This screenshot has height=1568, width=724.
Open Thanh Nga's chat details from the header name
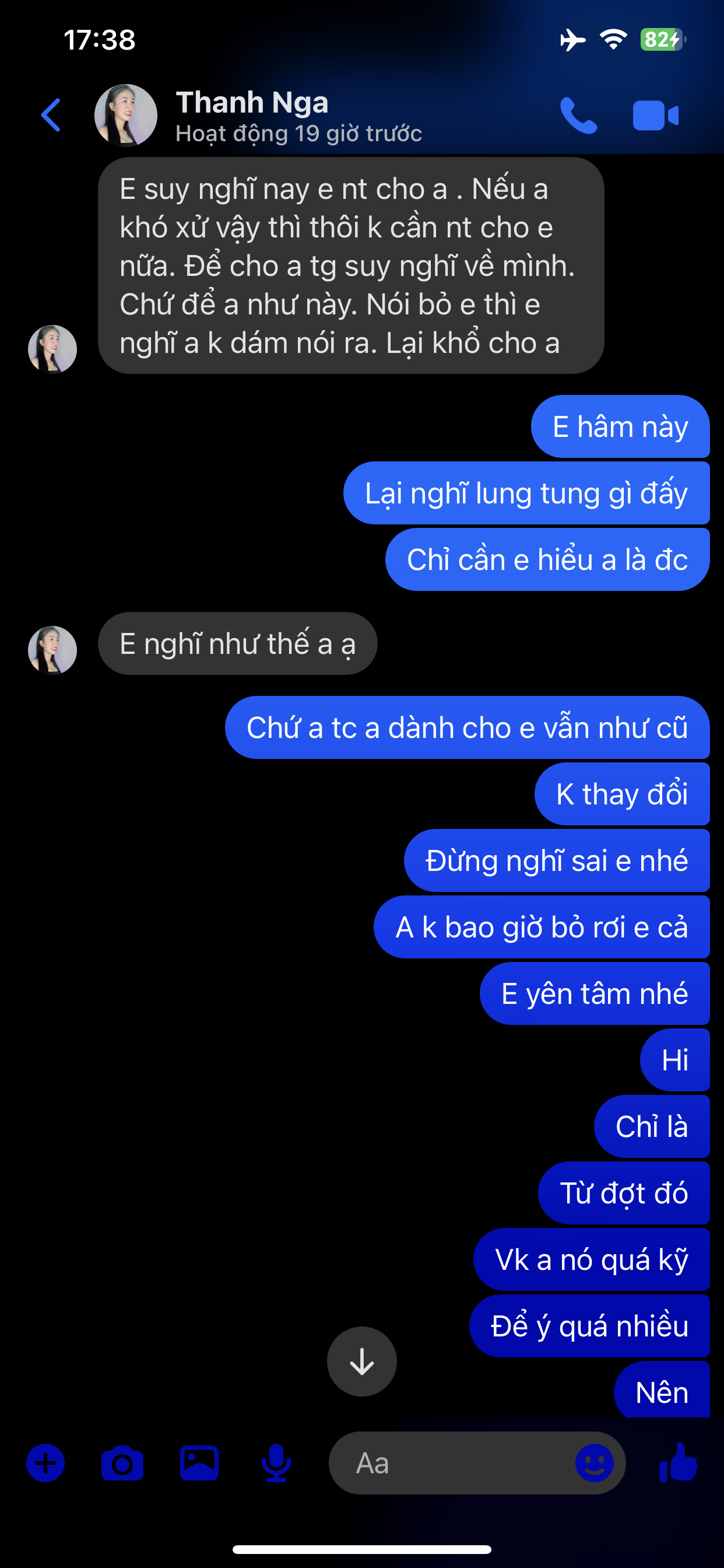[252, 103]
